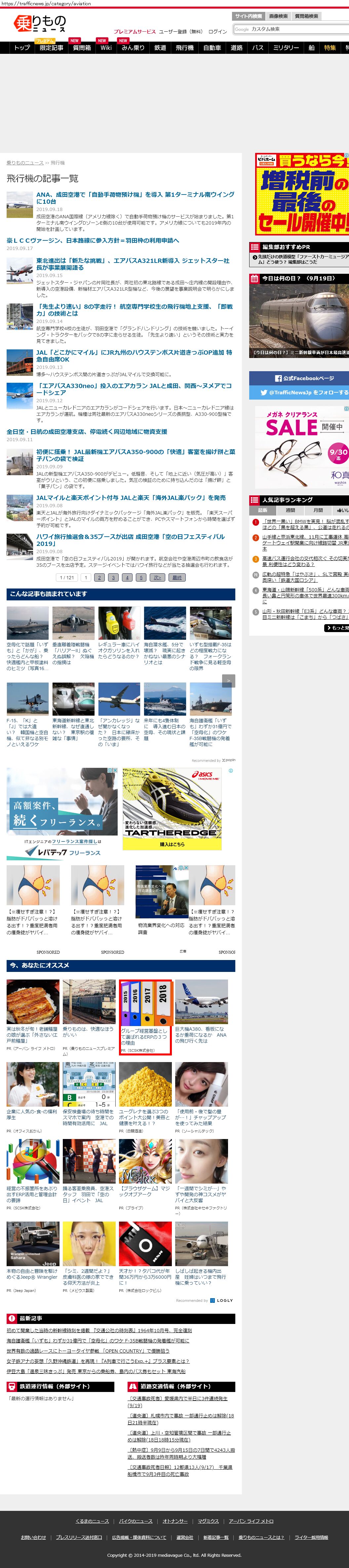
Task: Switch the ranking to 週間
Action: click(x=290, y=510)
